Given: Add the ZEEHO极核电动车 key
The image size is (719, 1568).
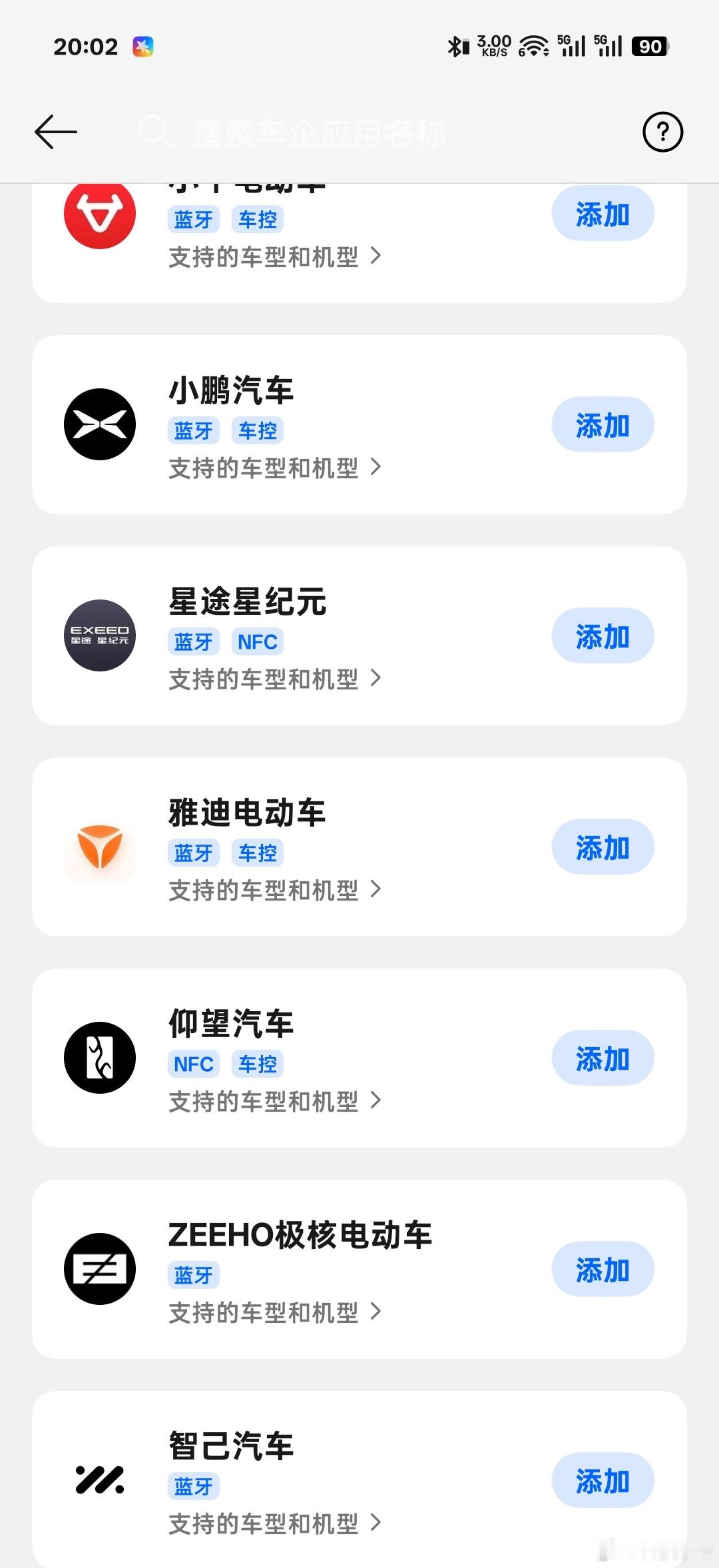Looking at the screenshot, I should pyautogui.click(x=602, y=1270).
